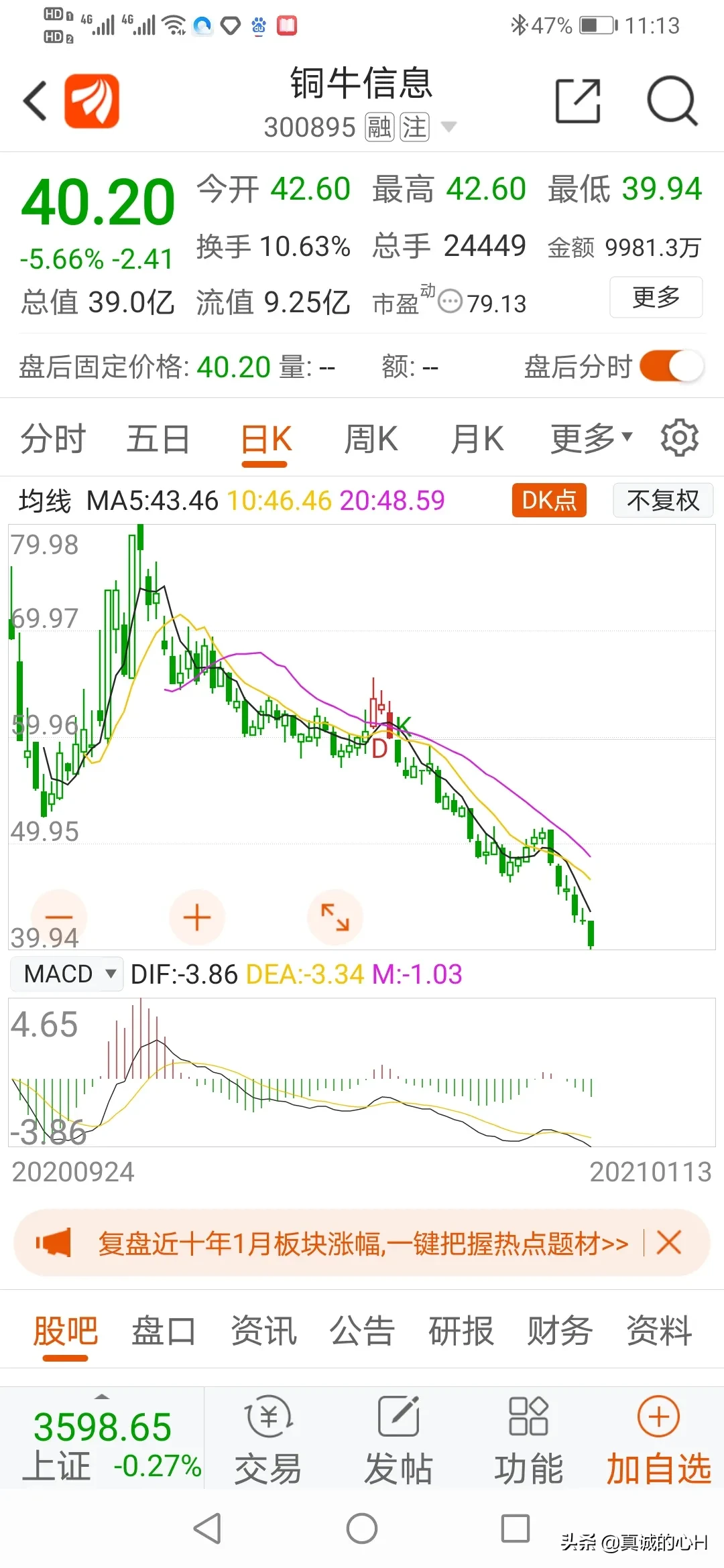Screen dimensions: 724x1568
Task: Switch to the 分时 chart tab
Action: tap(53, 440)
